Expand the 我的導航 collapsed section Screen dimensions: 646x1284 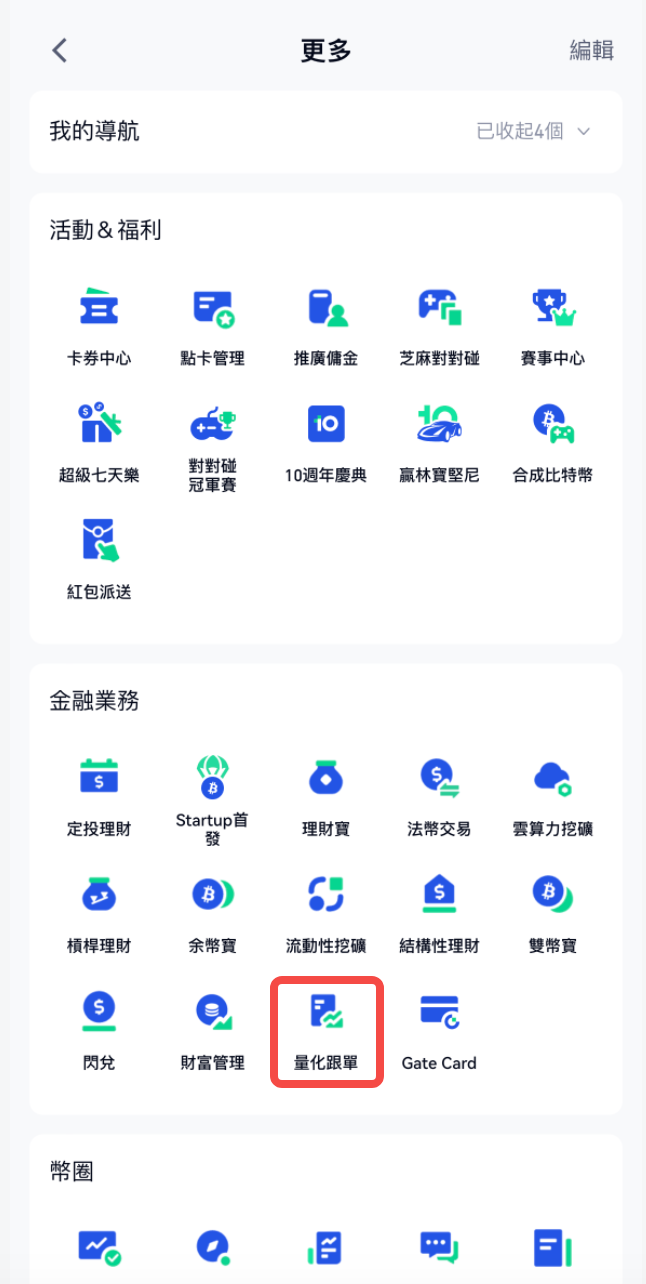point(533,131)
